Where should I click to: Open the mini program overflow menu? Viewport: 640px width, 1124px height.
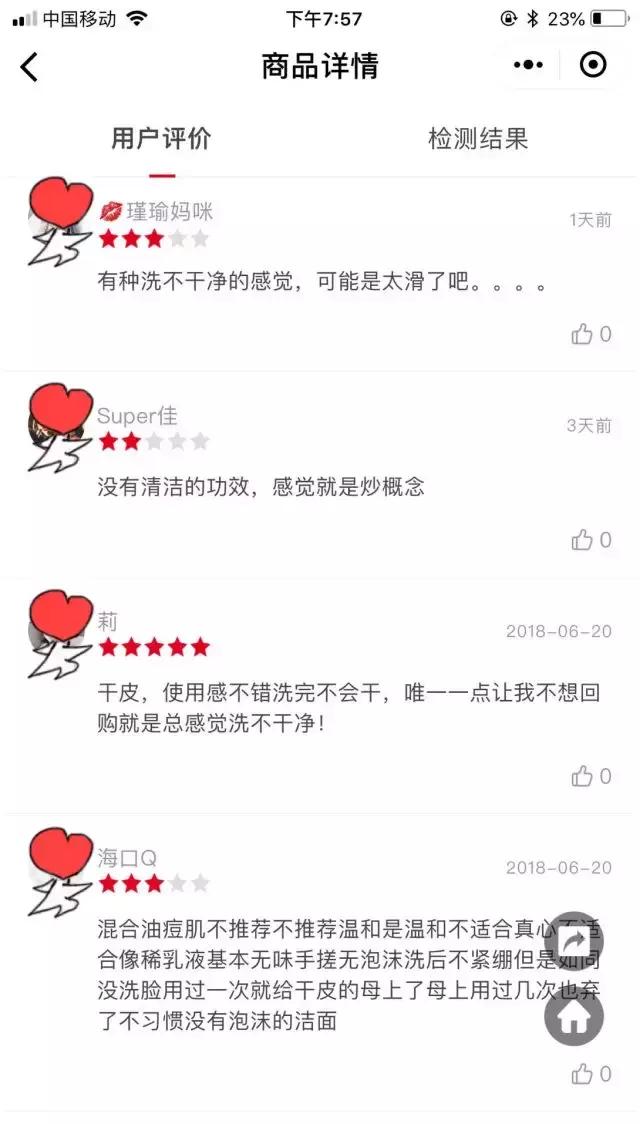click(x=528, y=66)
